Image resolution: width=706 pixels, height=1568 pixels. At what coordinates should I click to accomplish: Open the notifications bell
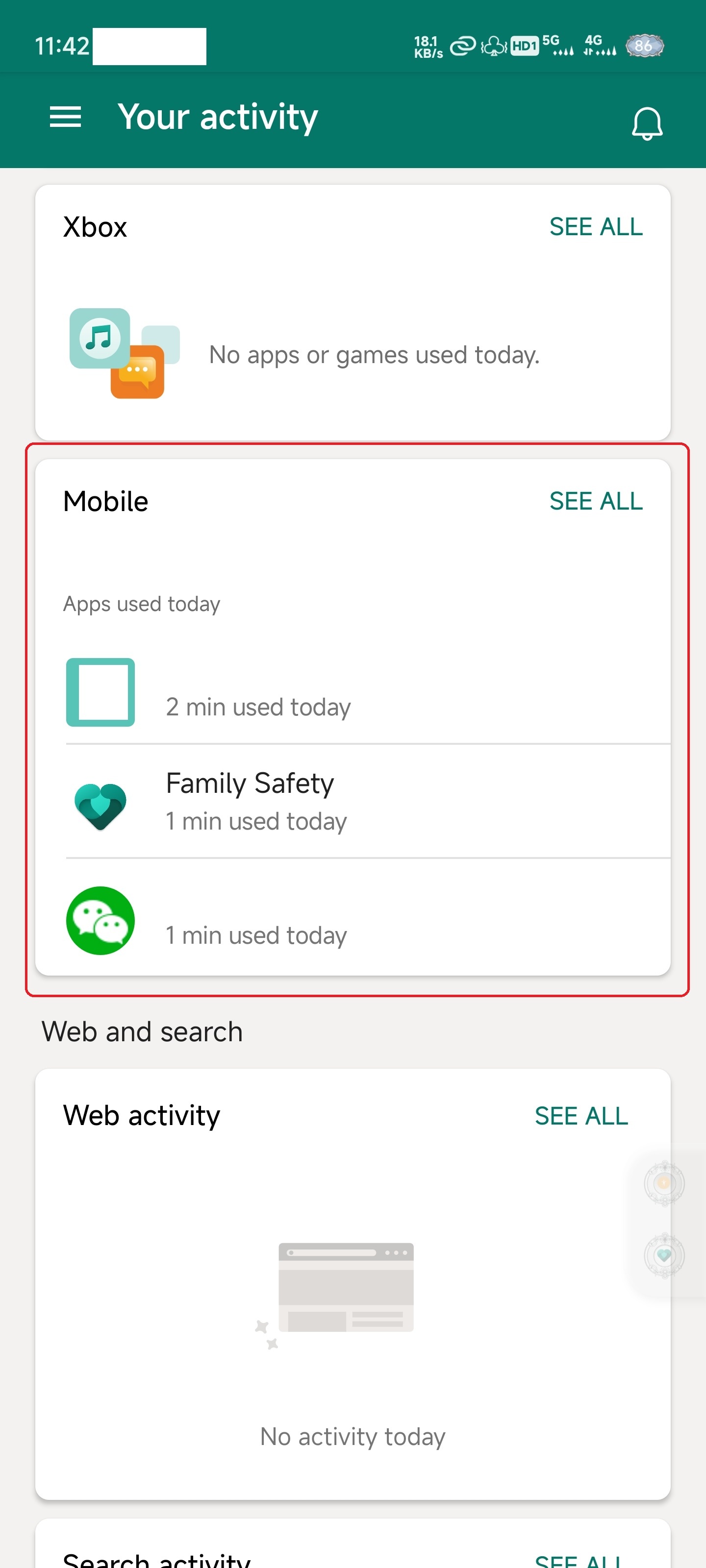click(x=646, y=123)
